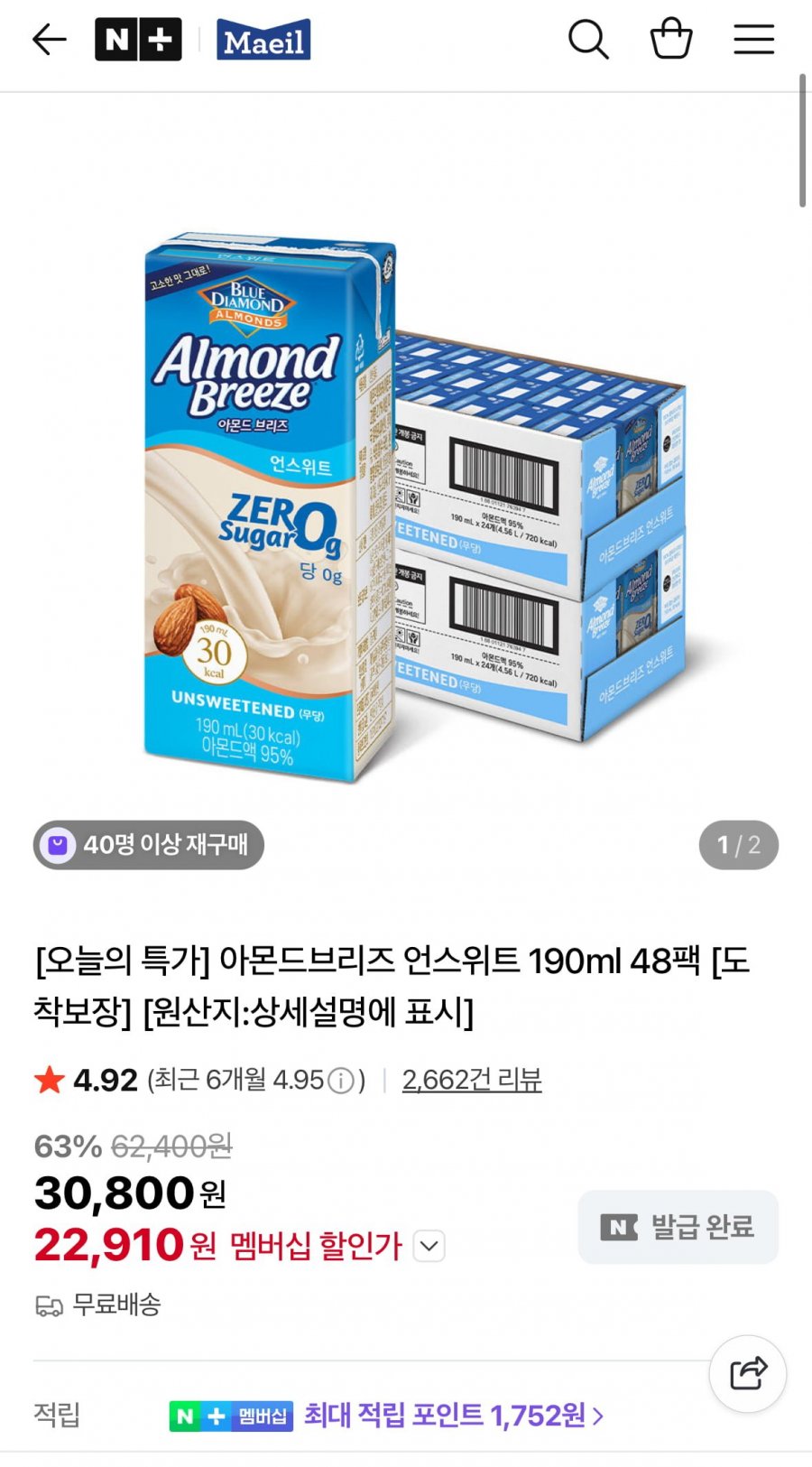
Task: Expand the membership discount price details
Action: [x=428, y=1246]
